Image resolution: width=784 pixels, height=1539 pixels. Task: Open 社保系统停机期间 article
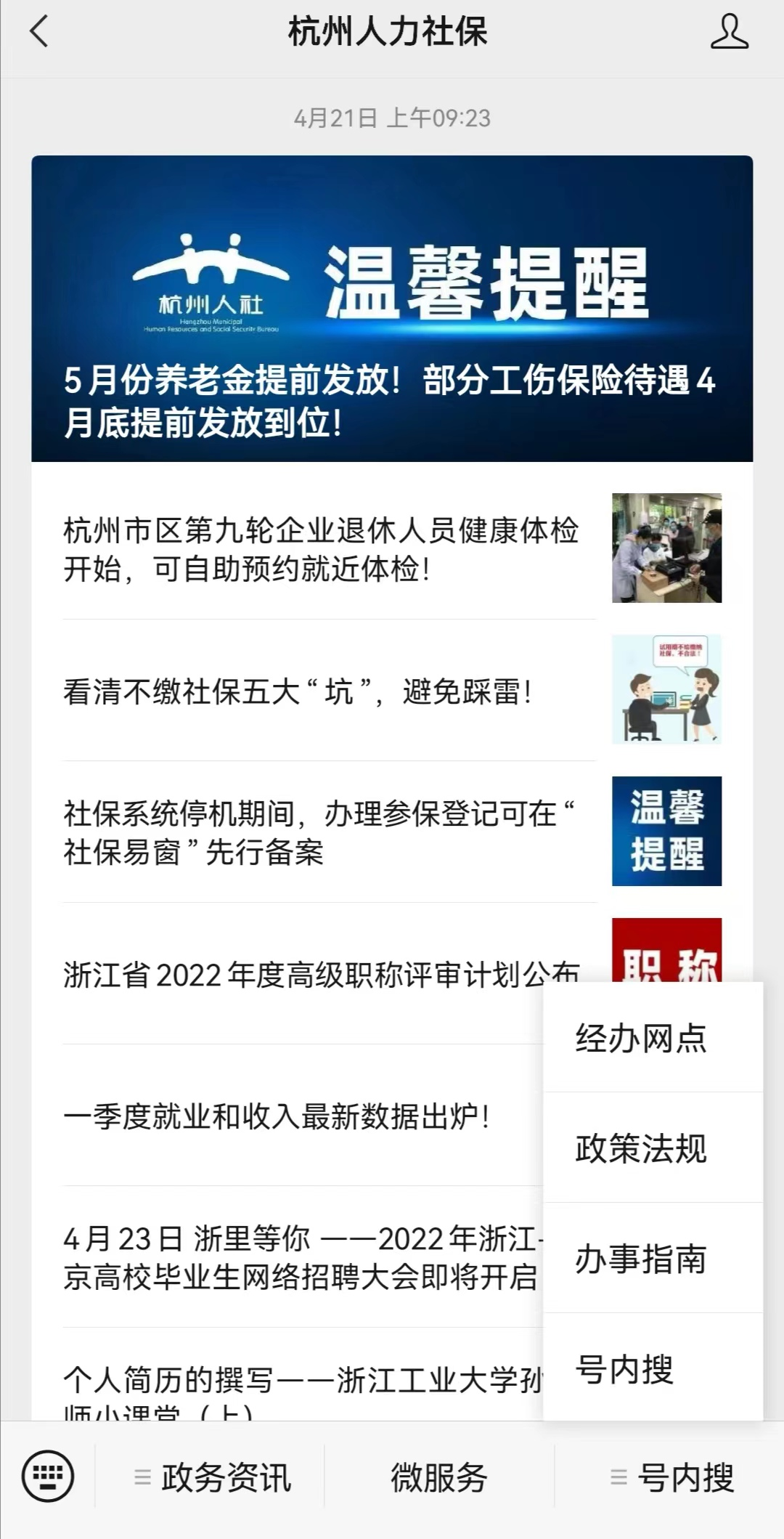[319, 832]
